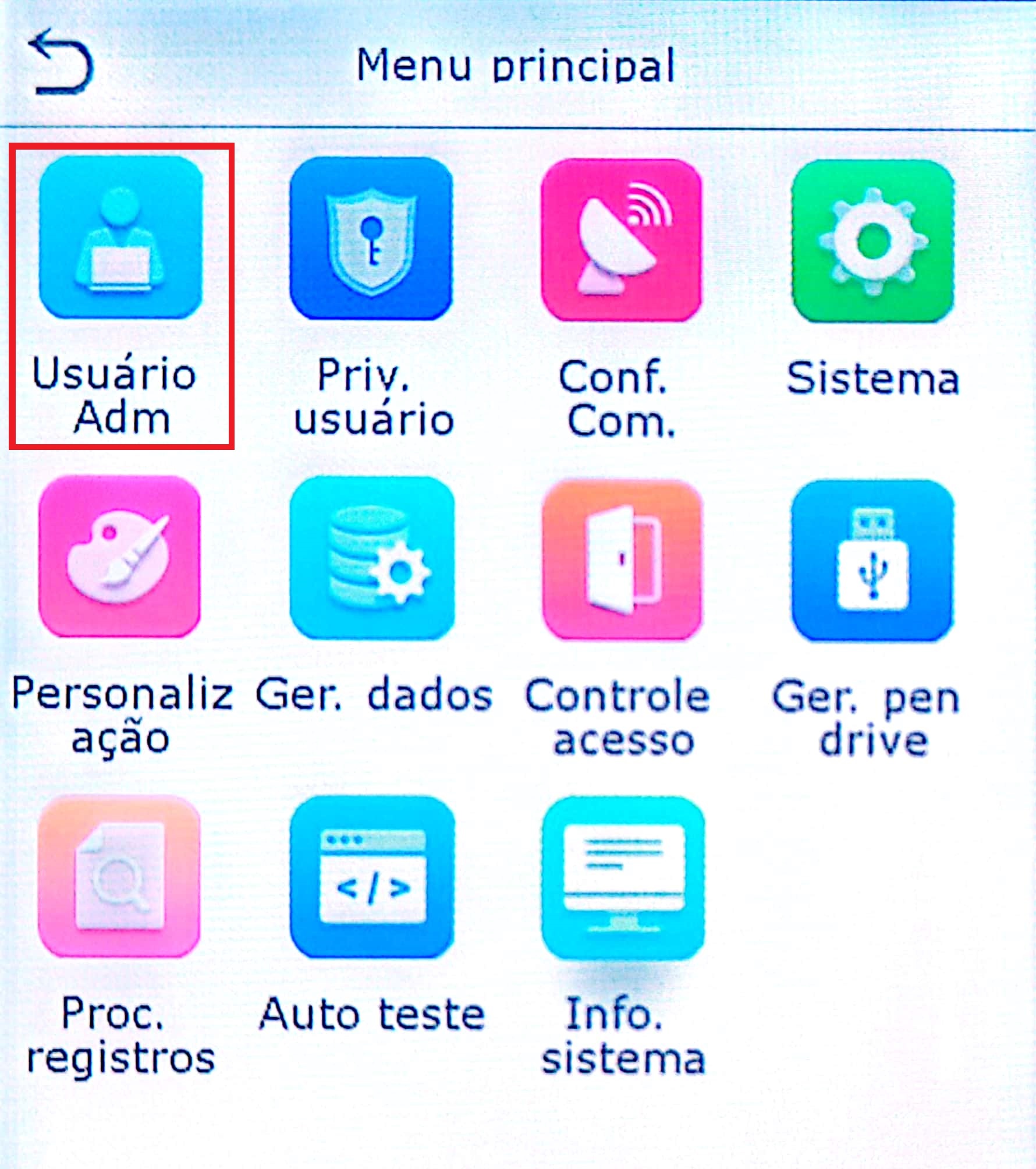The width and height of the screenshot is (1036, 1169).
Task: Open Ger. pen drive
Action: point(872,560)
